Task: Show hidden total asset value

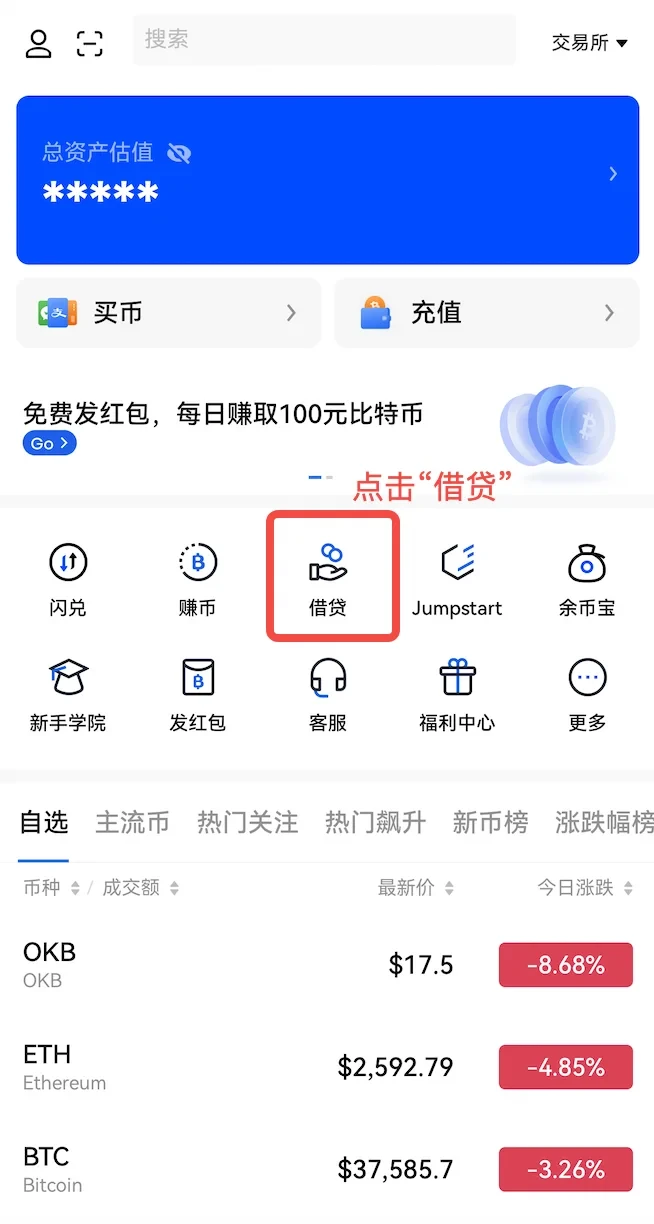Action: [180, 153]
